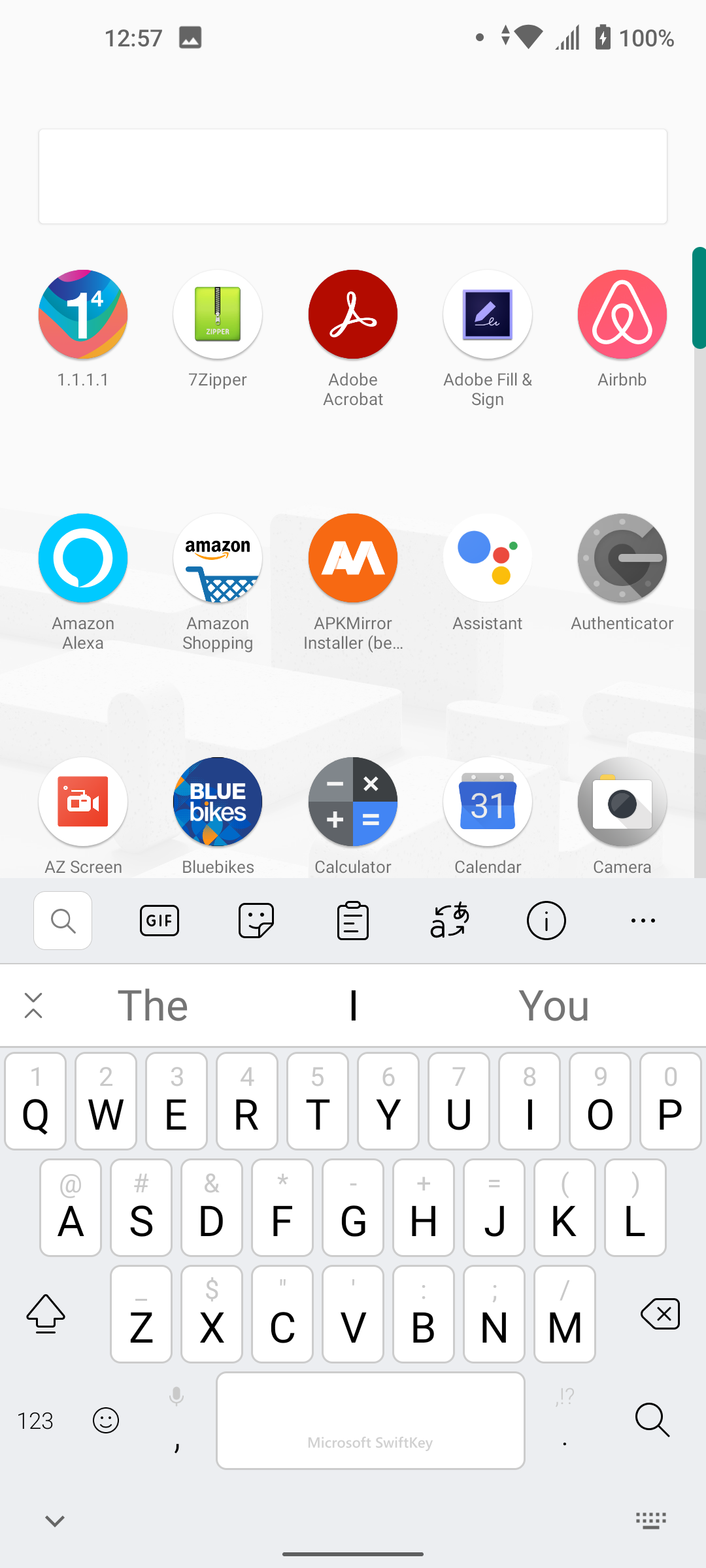
Task: Open the keyboard search tool
Action: pos(62,920)
